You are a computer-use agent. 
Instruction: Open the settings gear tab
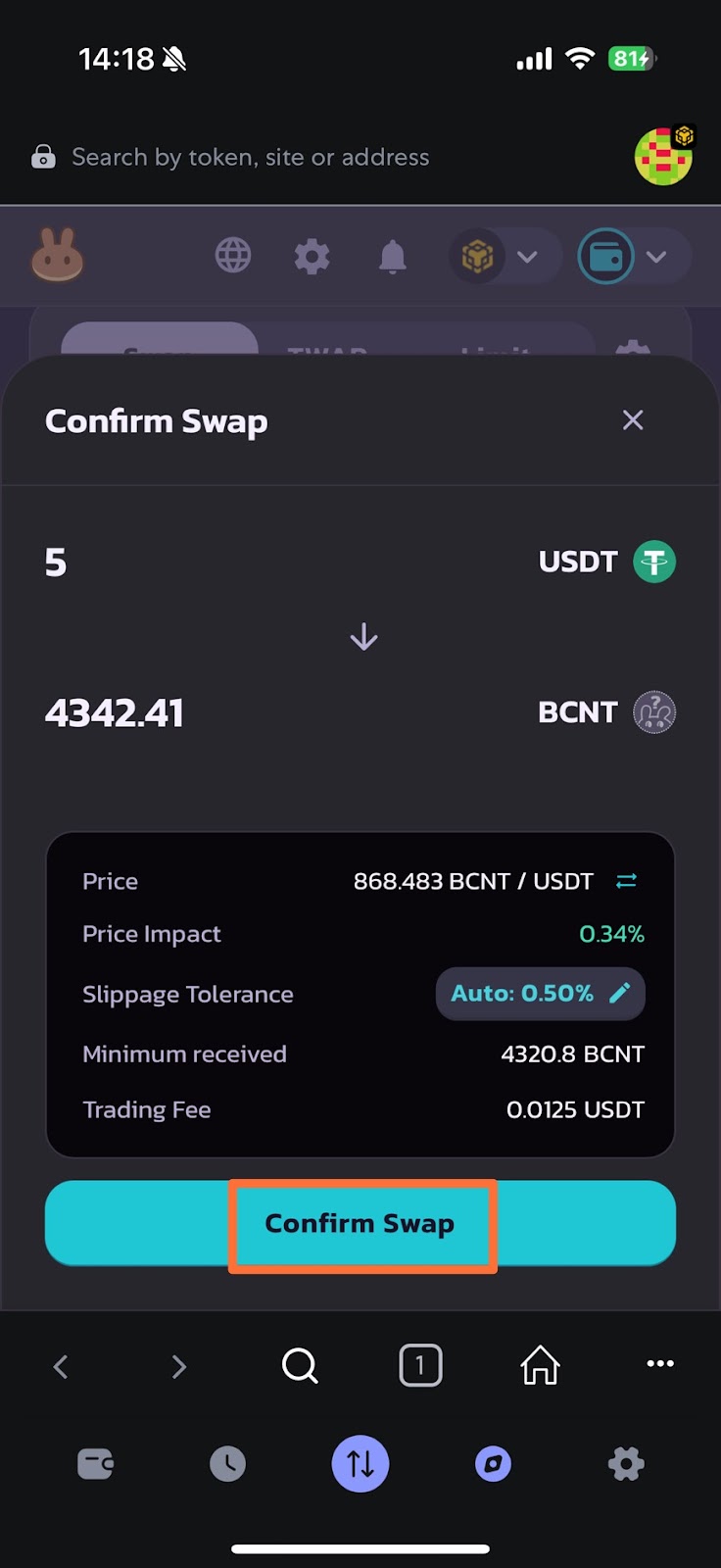coord(626,1464)
